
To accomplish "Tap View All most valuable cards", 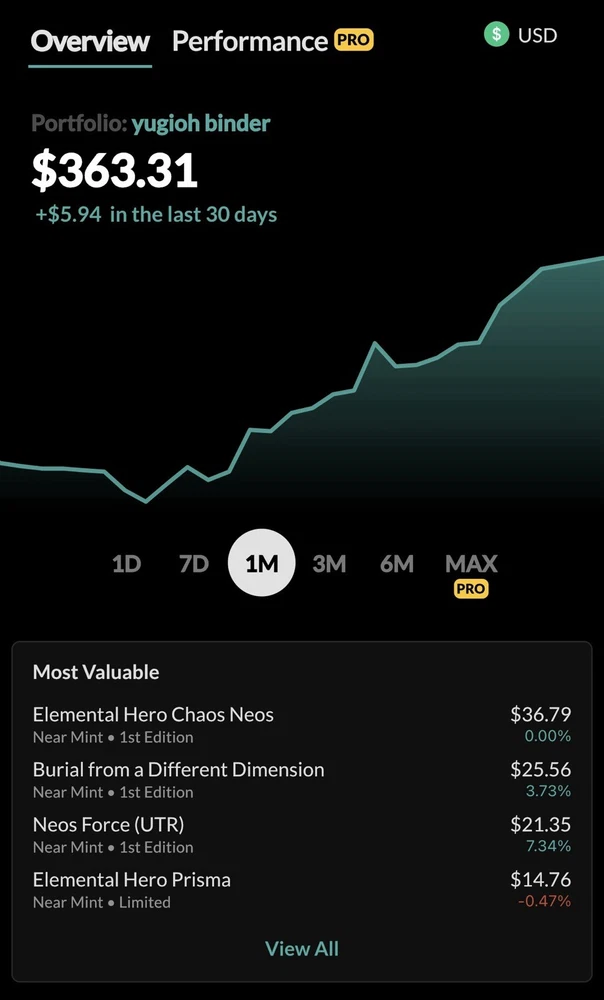I will (x=302, y=948).
